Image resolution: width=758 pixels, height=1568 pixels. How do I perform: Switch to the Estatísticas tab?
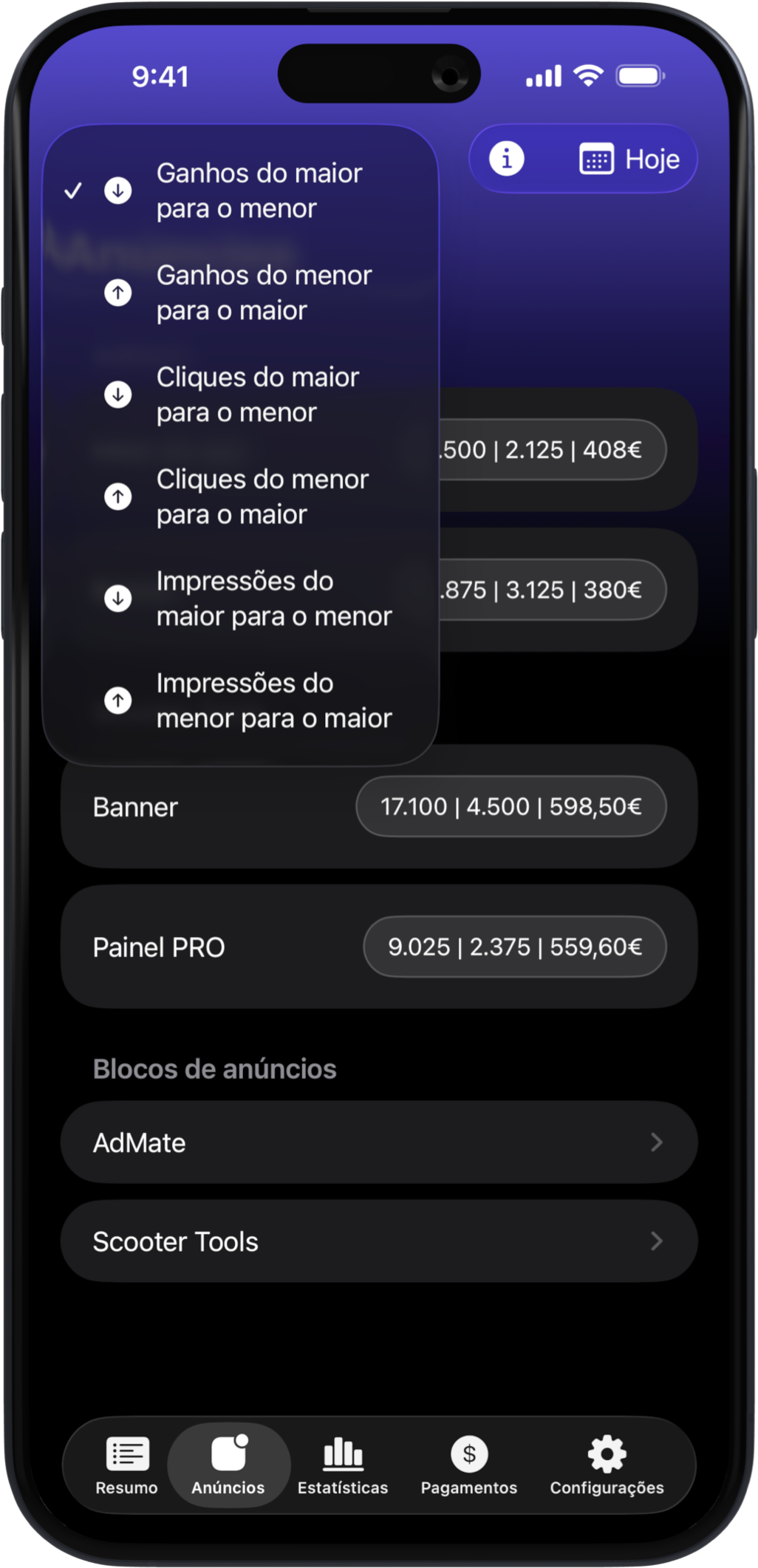[343, 1466]
